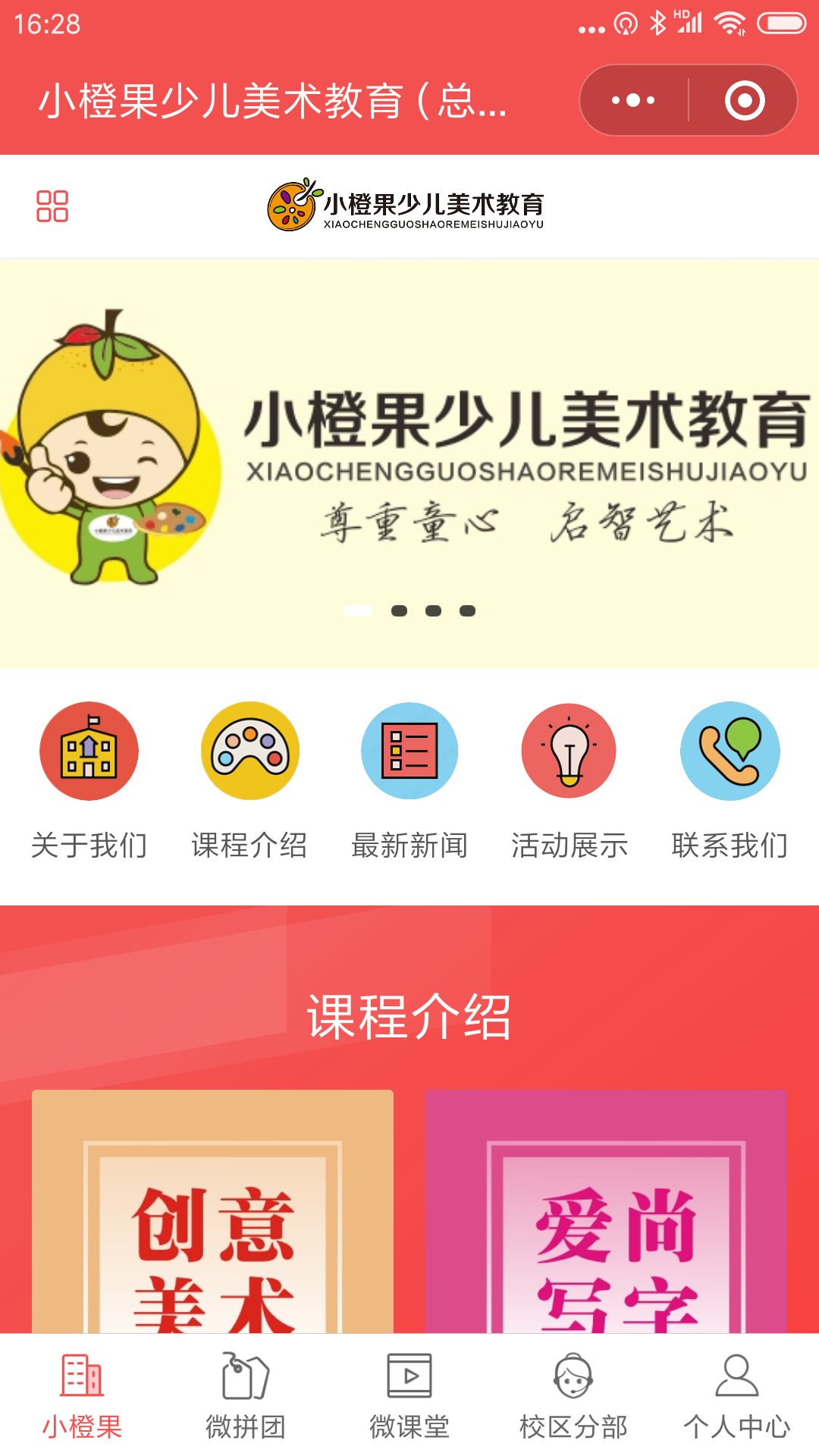Open the 小橙果少儿美术教育 banner

click(x=409, y=463)
